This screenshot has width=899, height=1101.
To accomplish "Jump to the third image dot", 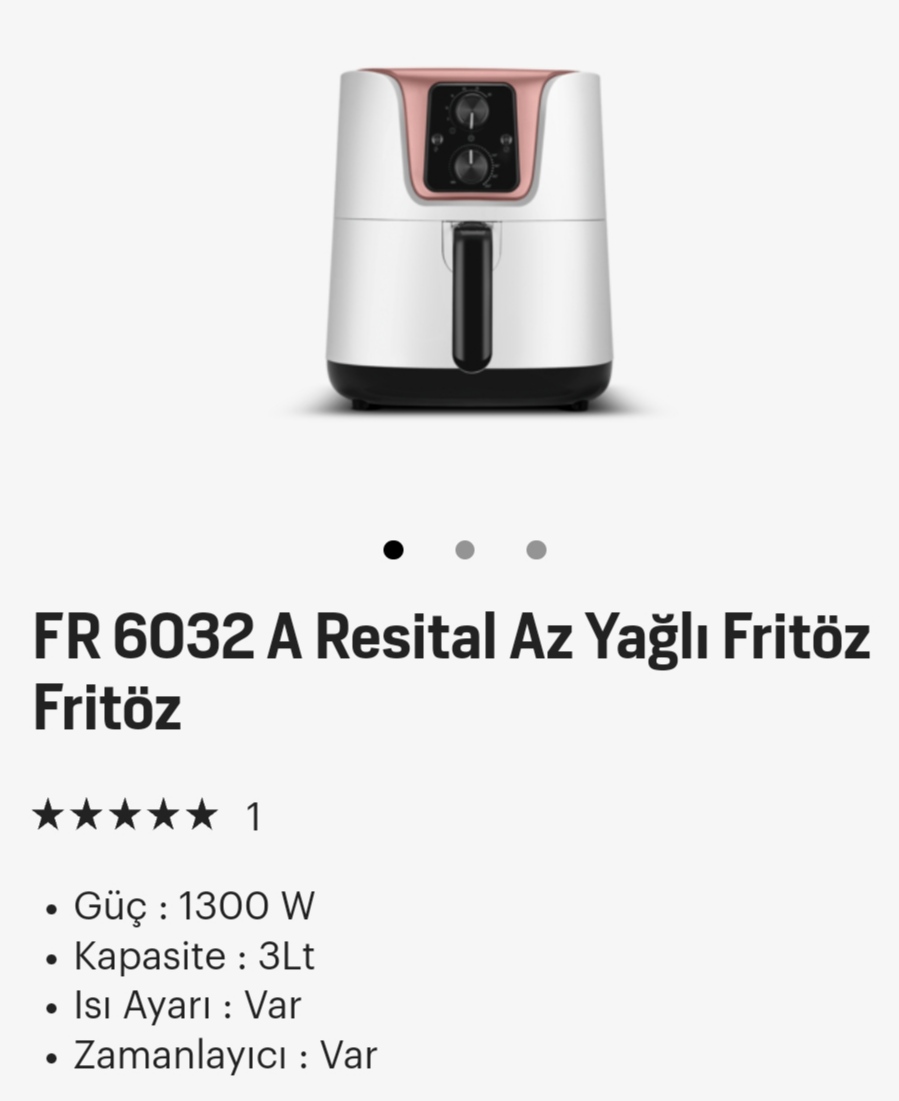I will (x=537, y=550).
